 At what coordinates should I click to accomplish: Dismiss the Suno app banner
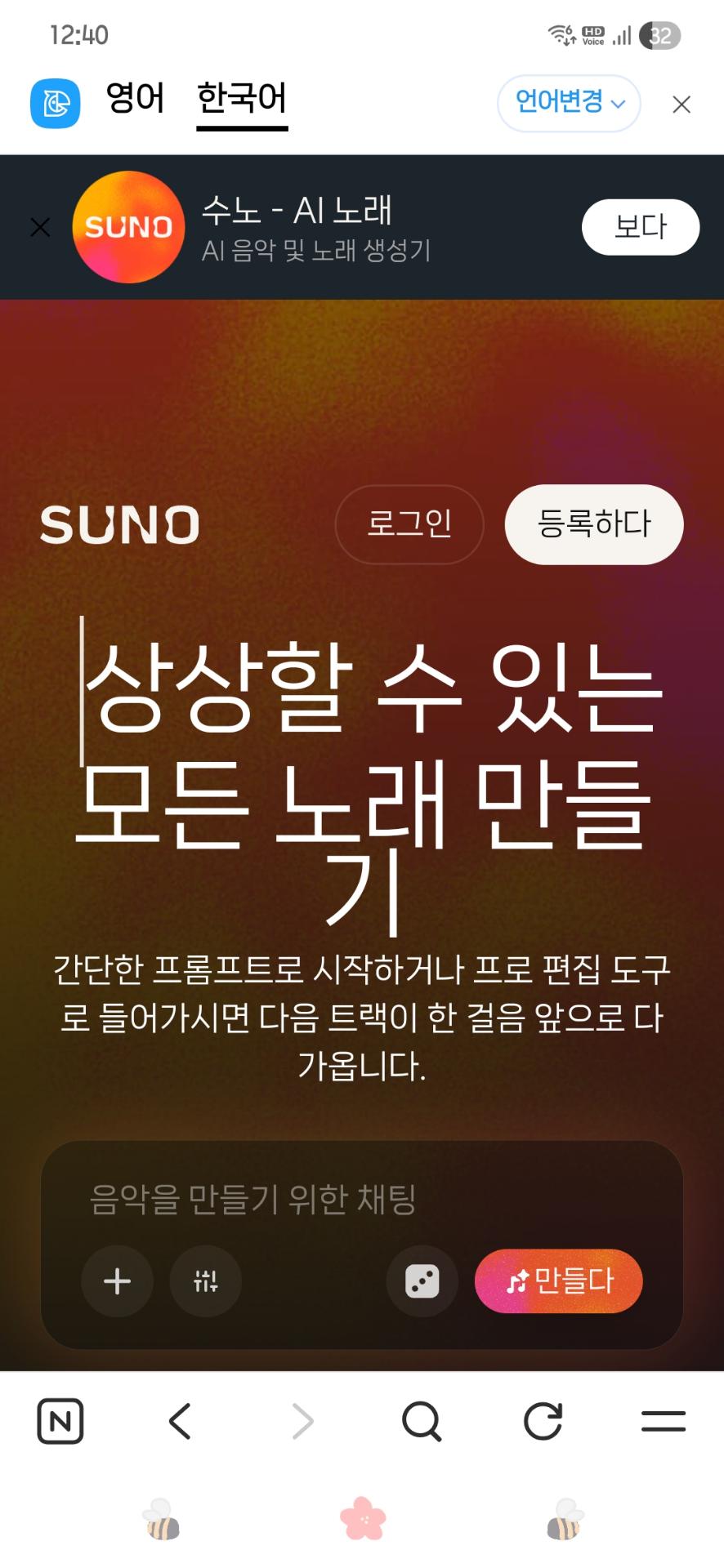(x=40, y=227)
